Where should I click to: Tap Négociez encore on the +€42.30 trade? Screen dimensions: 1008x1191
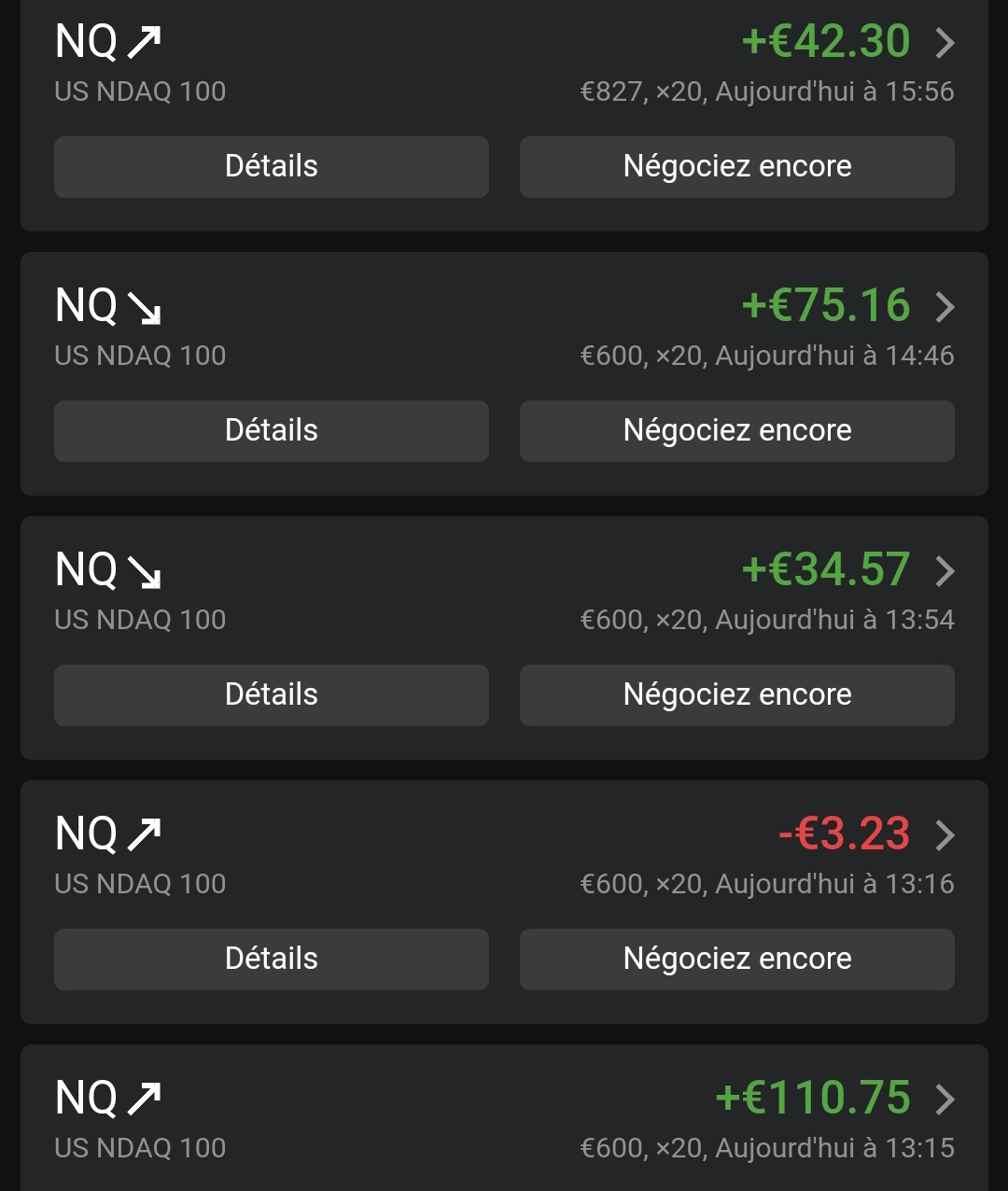(736, 167)
